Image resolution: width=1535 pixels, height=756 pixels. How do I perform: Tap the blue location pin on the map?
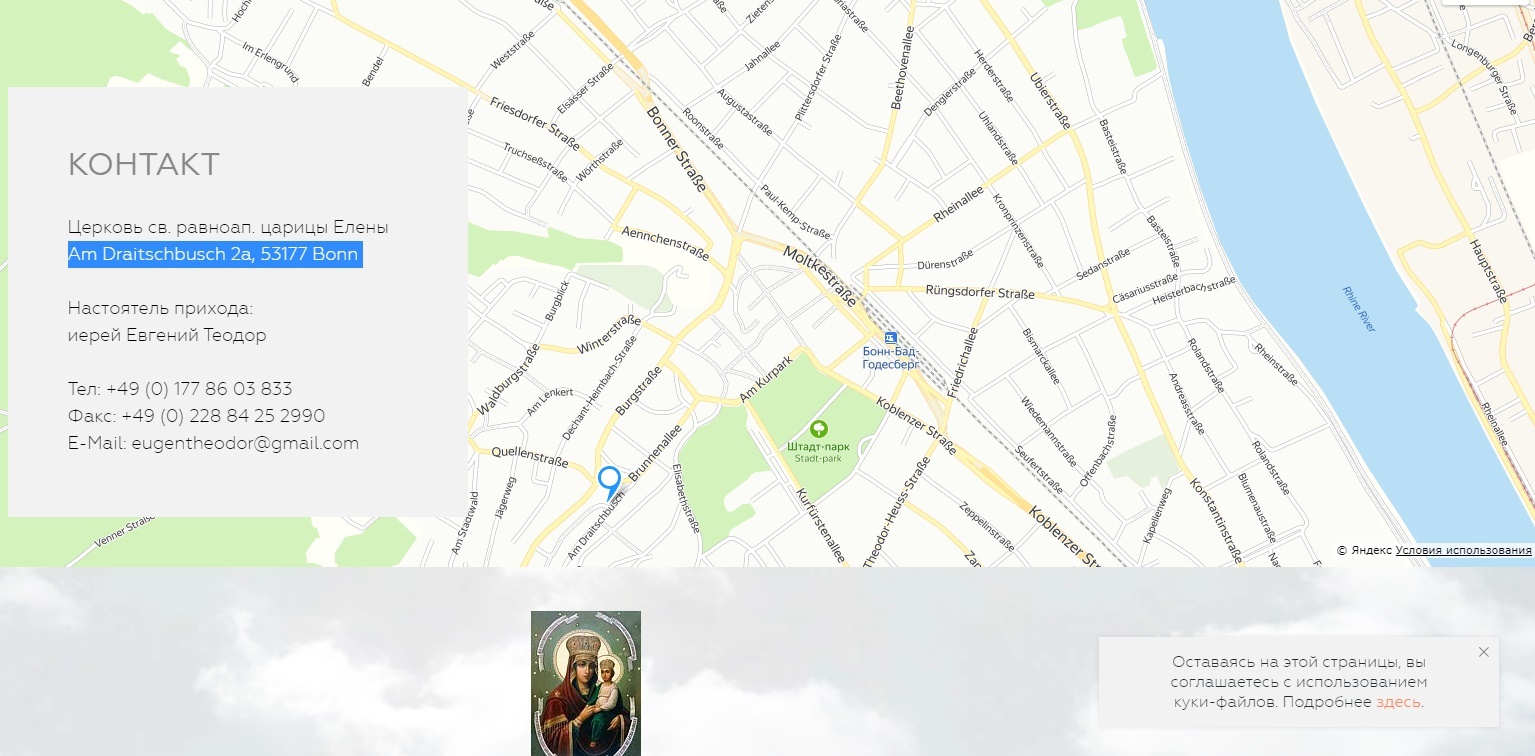[609, 480]
